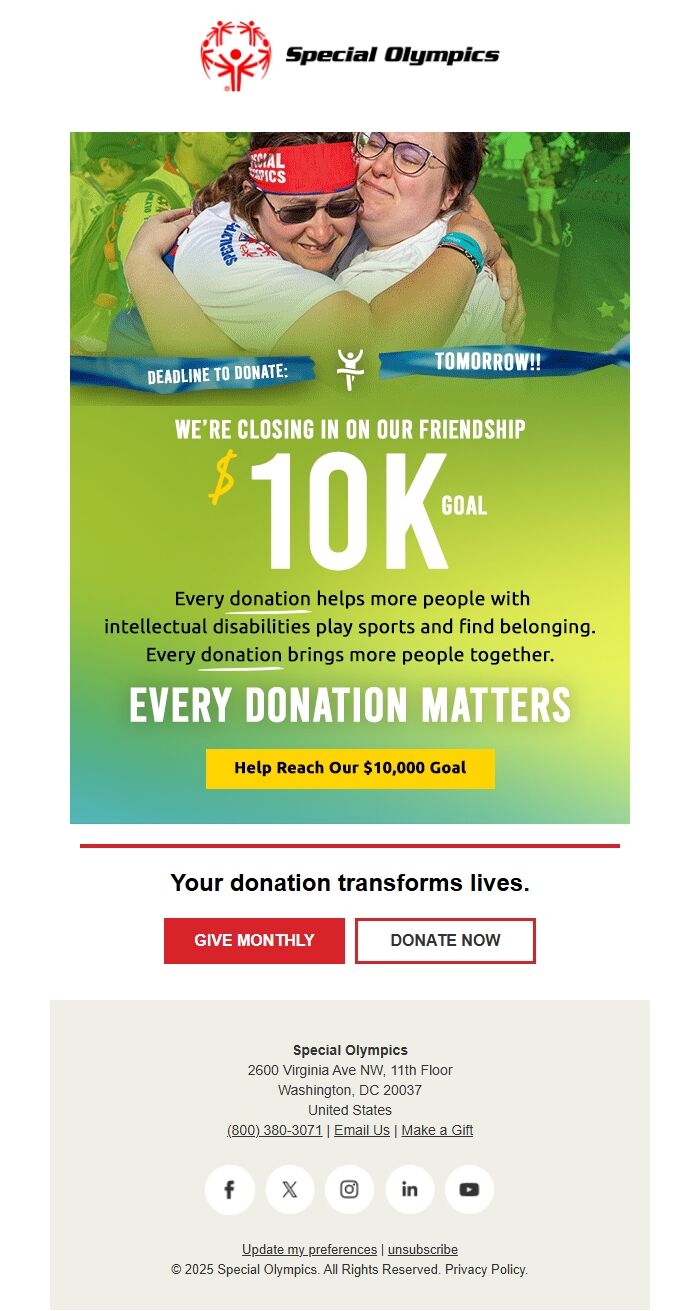This screenshot has width=700, height=1311.
Task: Open Update my preferences link
Action: pos(309,1249)
